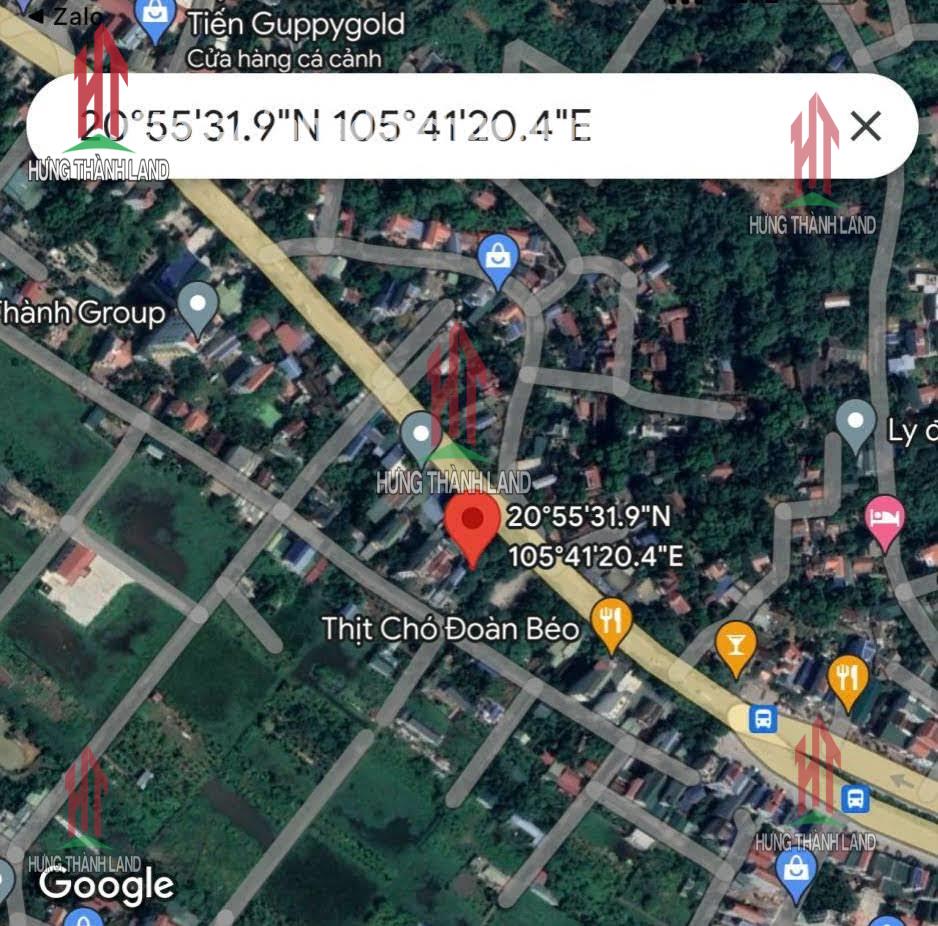Select the cocktail bar marker
Image resolution: width=938 pixels, height=926 pixels.
pos(736,645)
